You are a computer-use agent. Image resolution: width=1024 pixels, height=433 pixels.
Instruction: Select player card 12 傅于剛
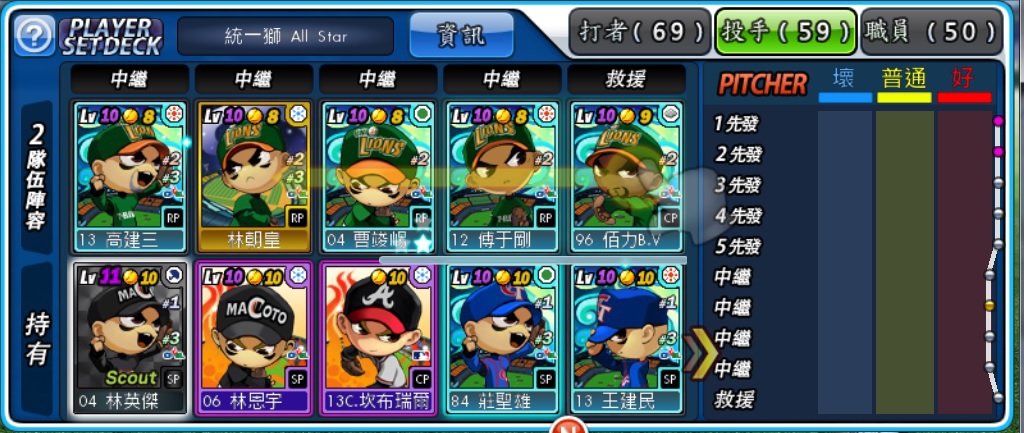click(x=502, y=175)
